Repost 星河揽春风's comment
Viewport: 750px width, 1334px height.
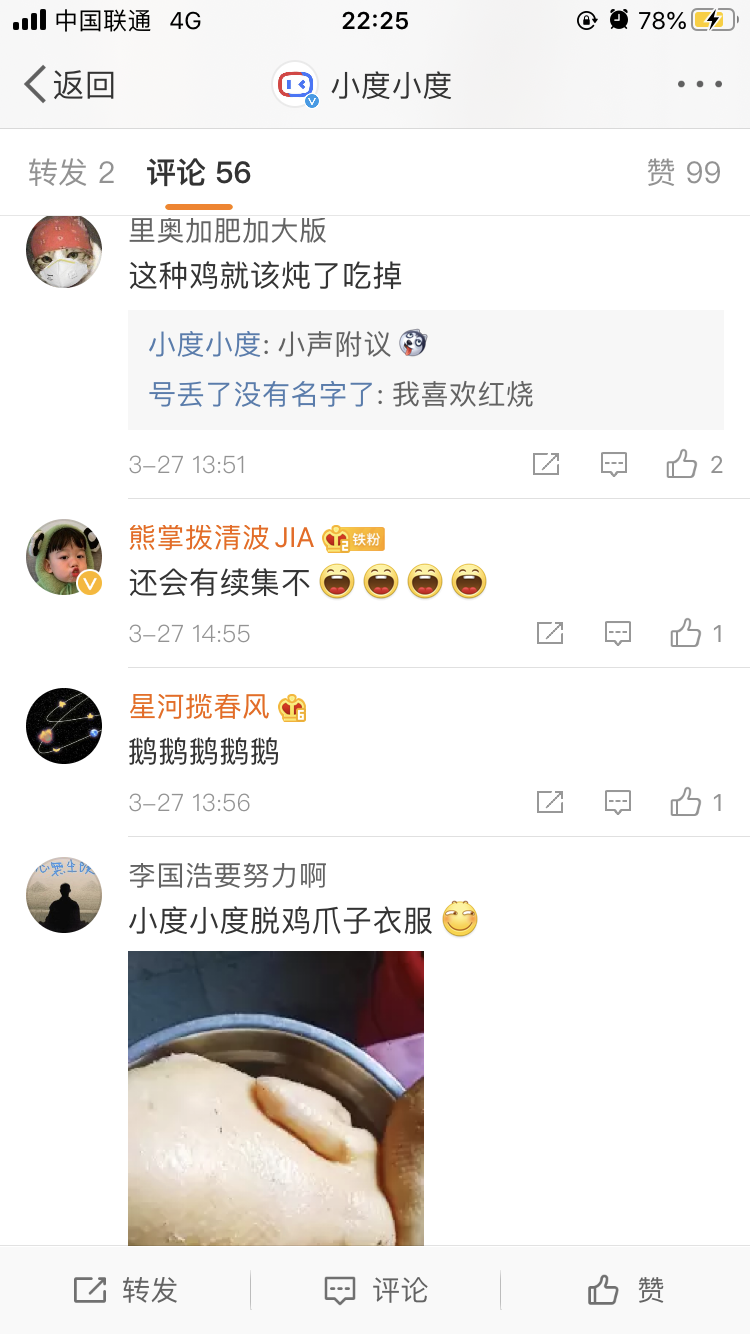click(550, 802)
